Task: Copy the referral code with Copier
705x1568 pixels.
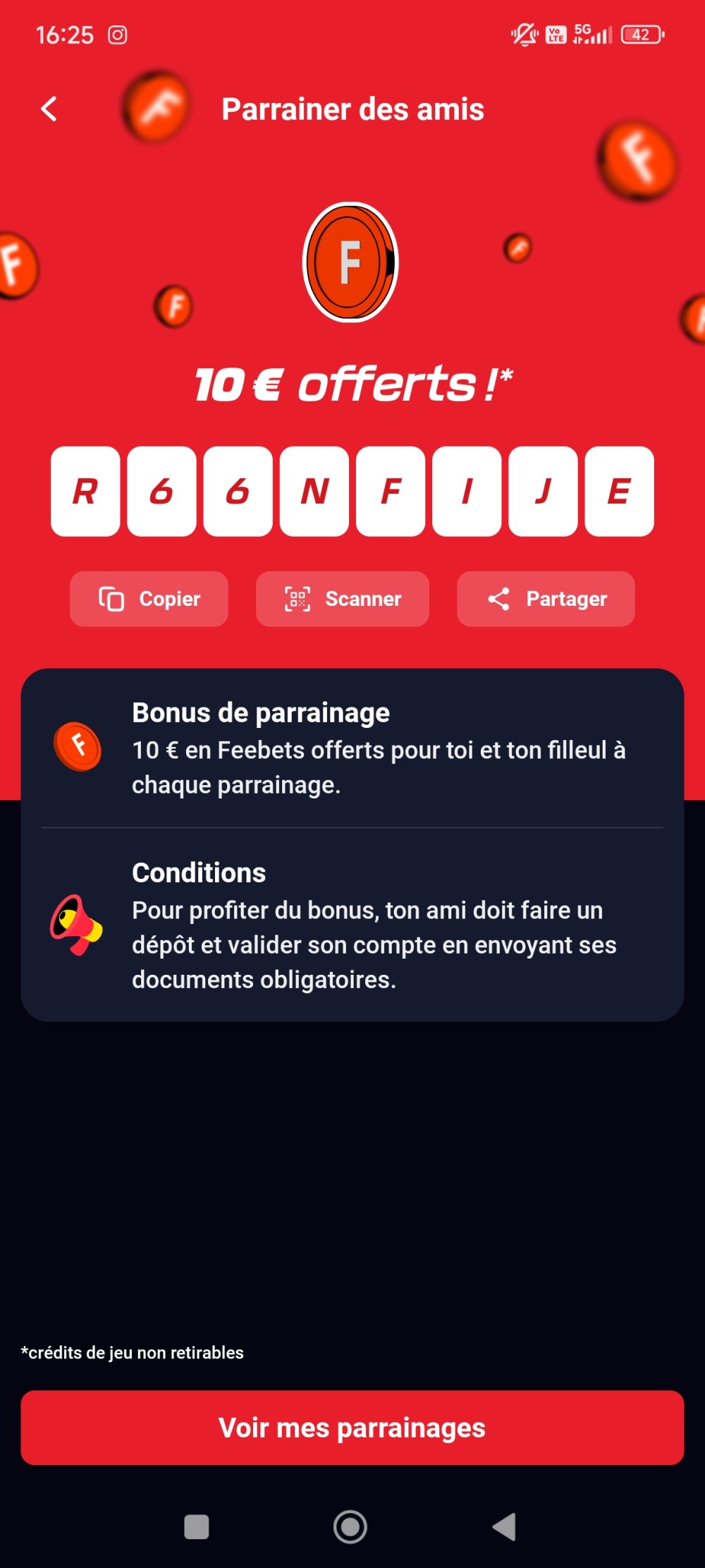Action: pyautogui.click(x=149, y=599)
